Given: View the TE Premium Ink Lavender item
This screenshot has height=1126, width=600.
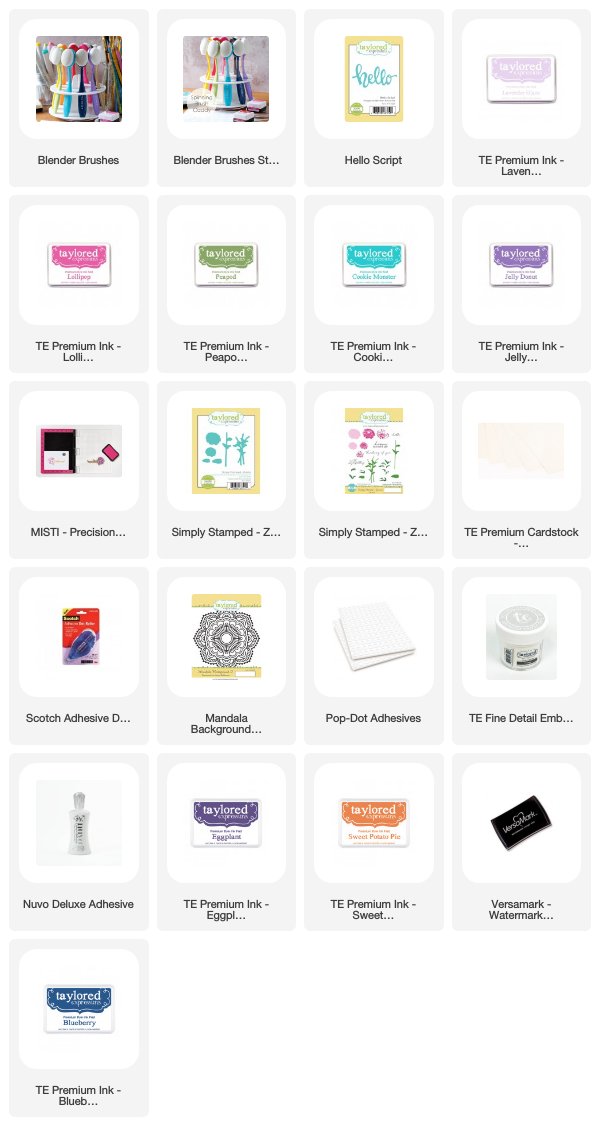Looking at the screenshot, I should click(x=522, y=98).
